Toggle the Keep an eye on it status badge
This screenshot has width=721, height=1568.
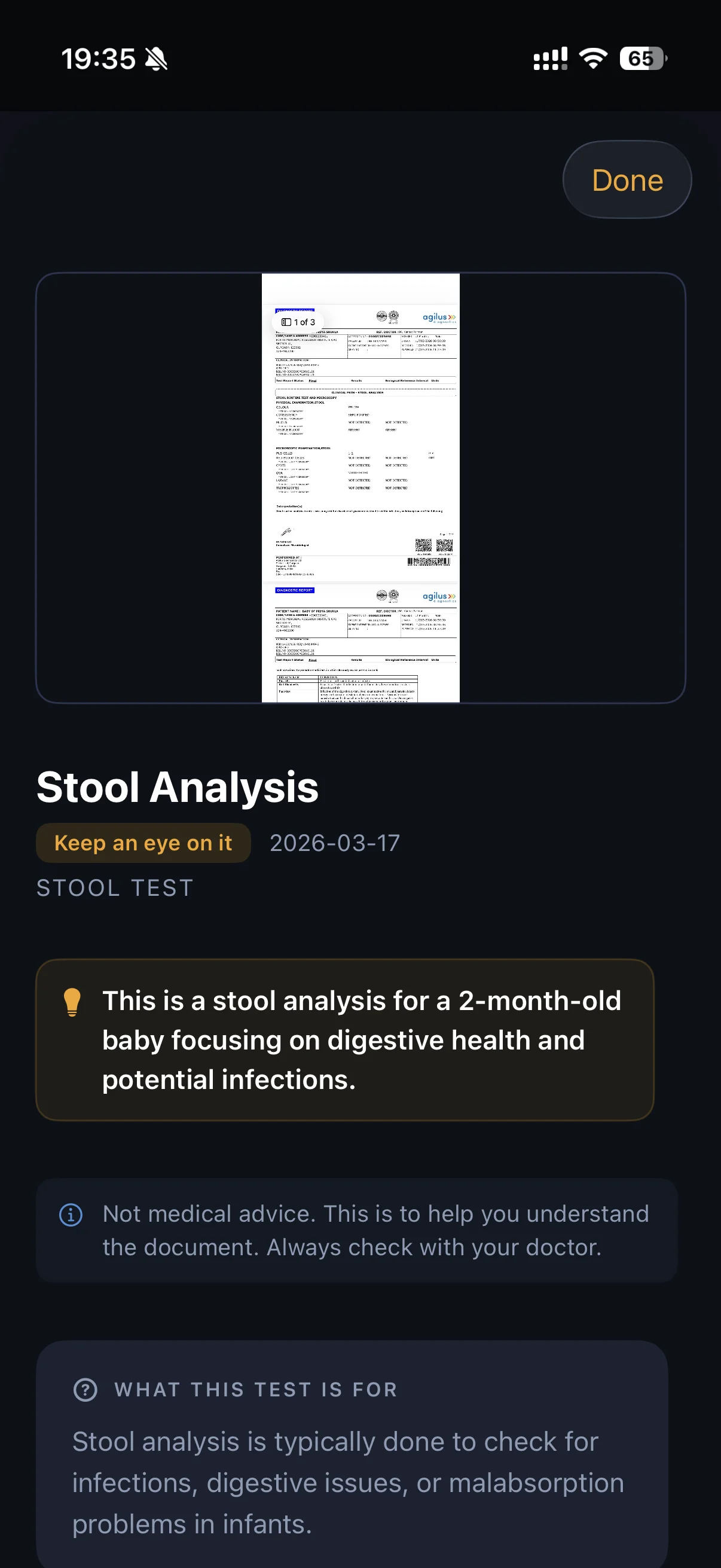pos(143,843)
